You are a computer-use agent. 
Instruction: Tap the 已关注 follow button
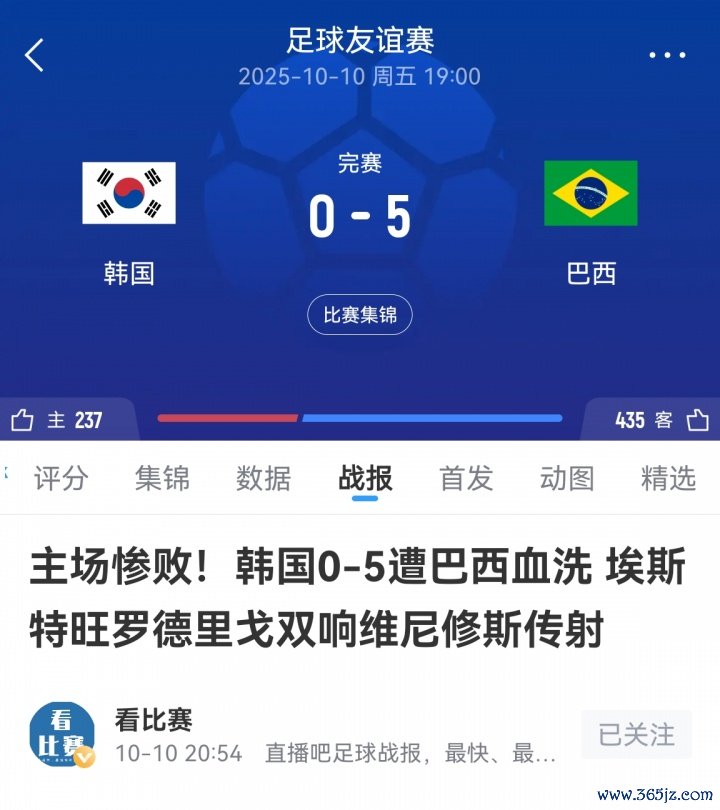[x=636, y=735]
